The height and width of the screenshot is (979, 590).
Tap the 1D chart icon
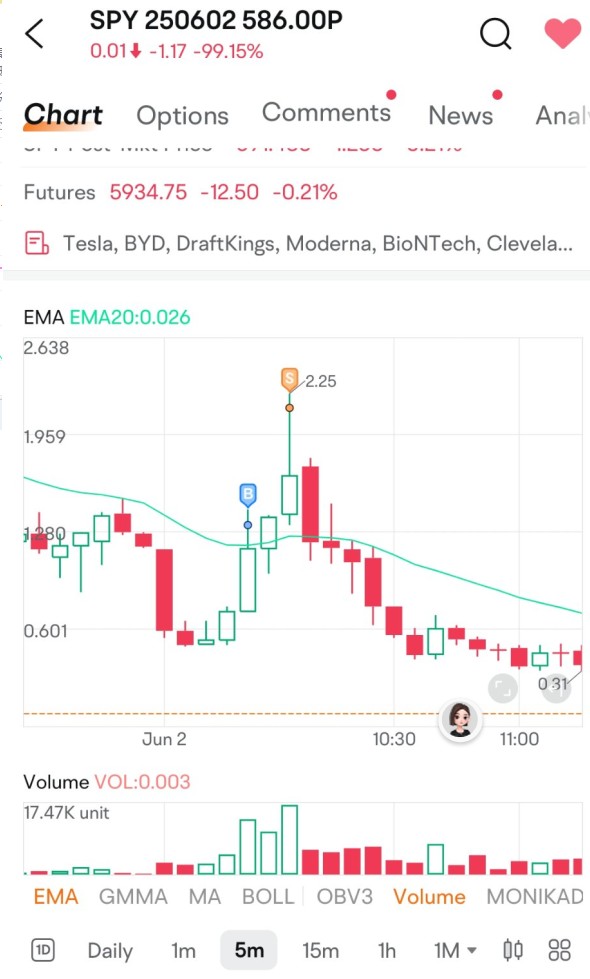point(43,950)
